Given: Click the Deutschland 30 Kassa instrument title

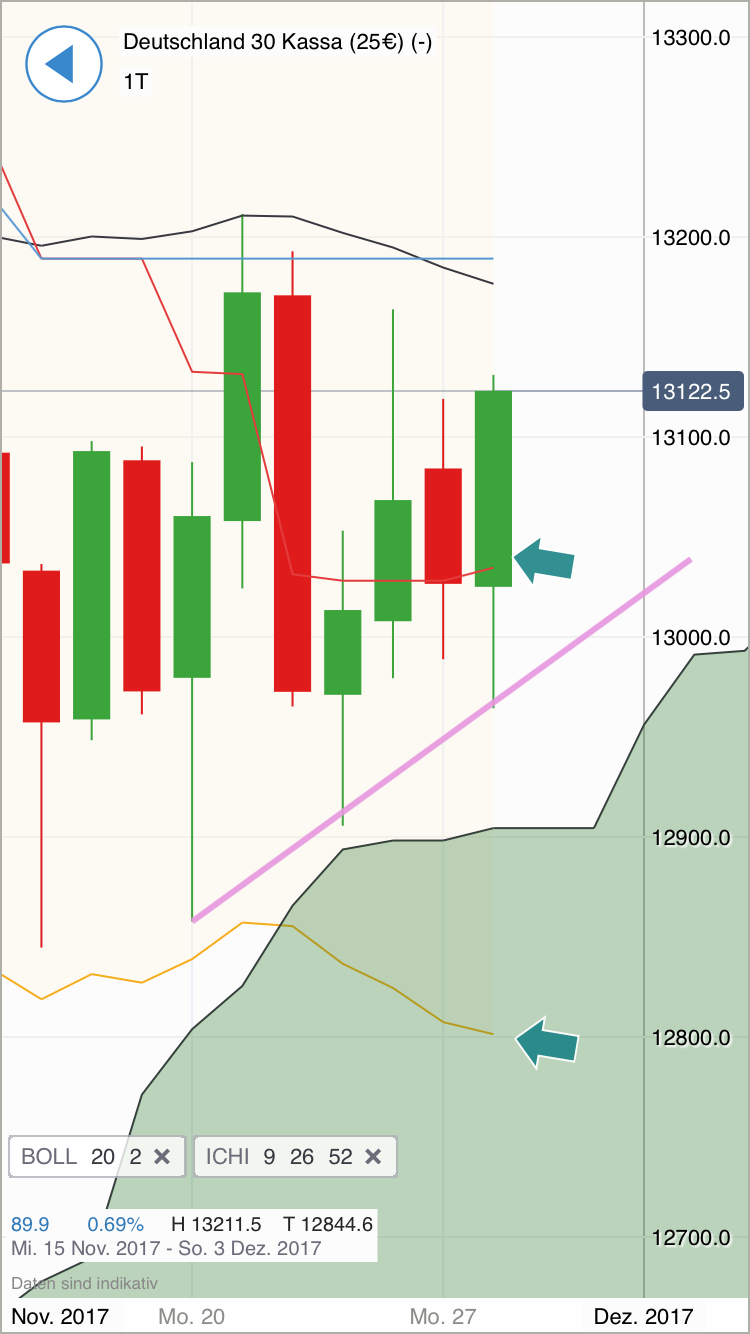Looking at the screenshot, I should pyautogui.click(x=278, y=42).
